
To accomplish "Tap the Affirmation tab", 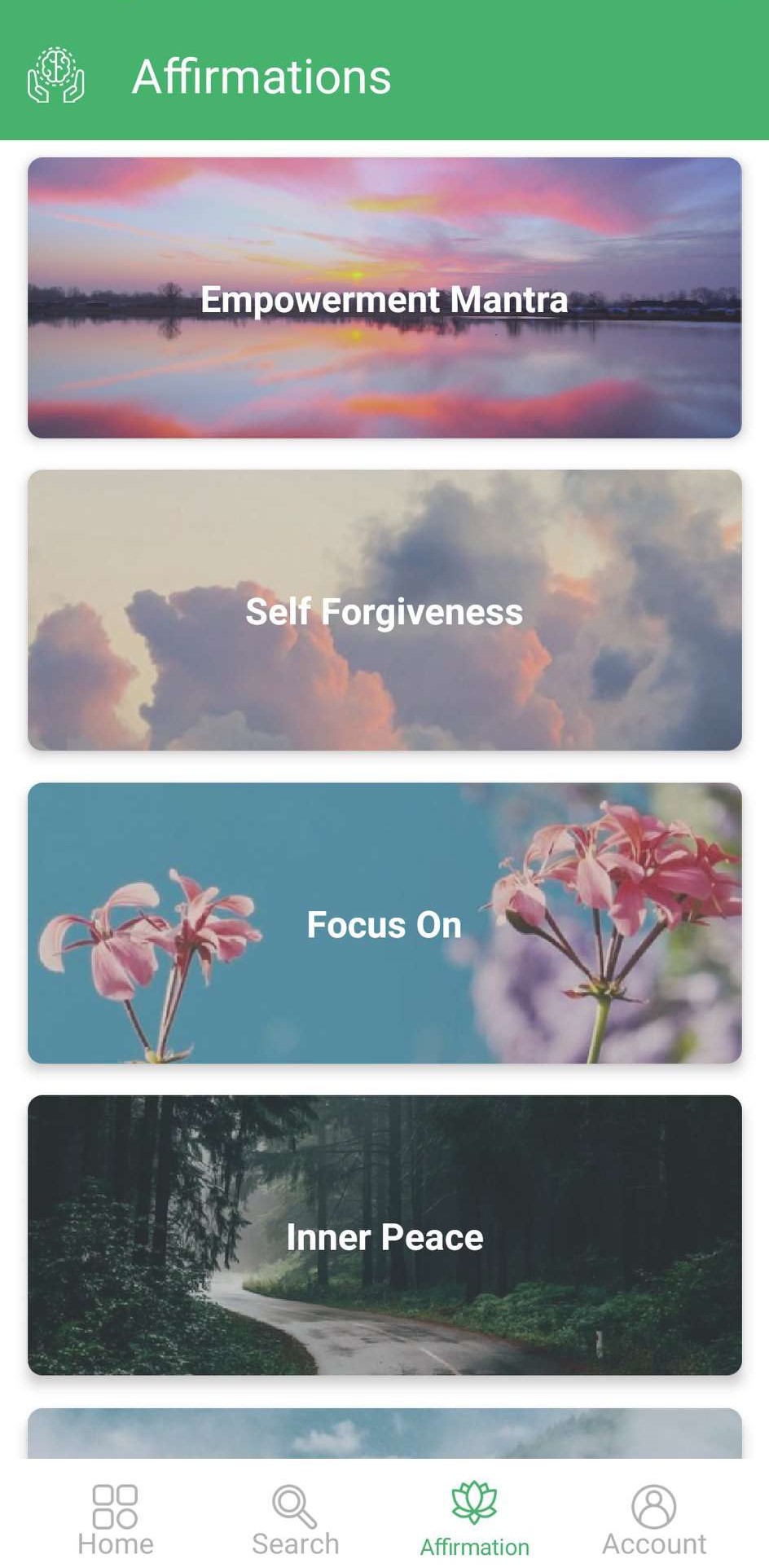I will [474, 1519].
